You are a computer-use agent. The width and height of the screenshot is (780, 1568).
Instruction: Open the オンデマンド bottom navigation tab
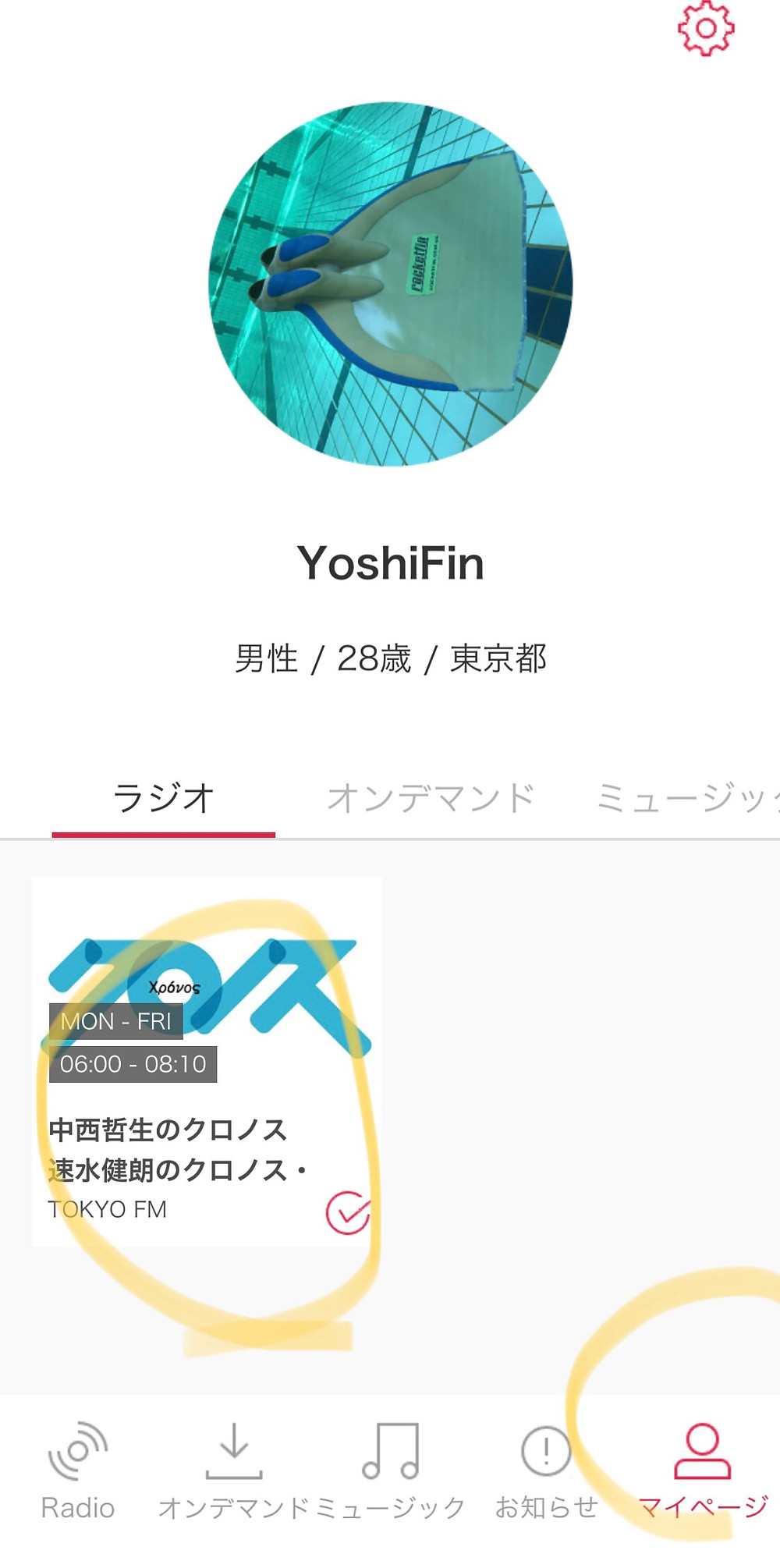tap(234, 1470)
